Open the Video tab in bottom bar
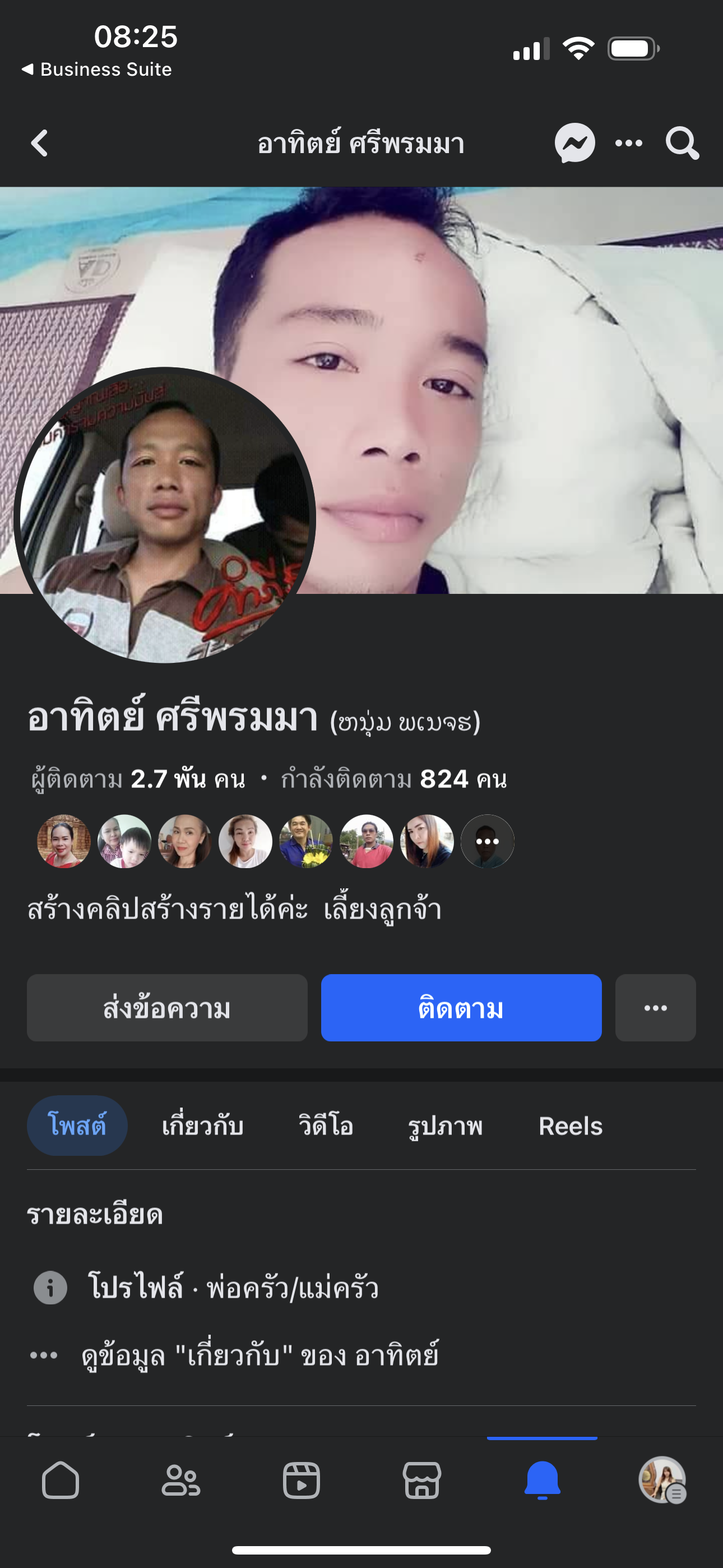This screenshot has height=1568, width=723. click(302, 1481)
